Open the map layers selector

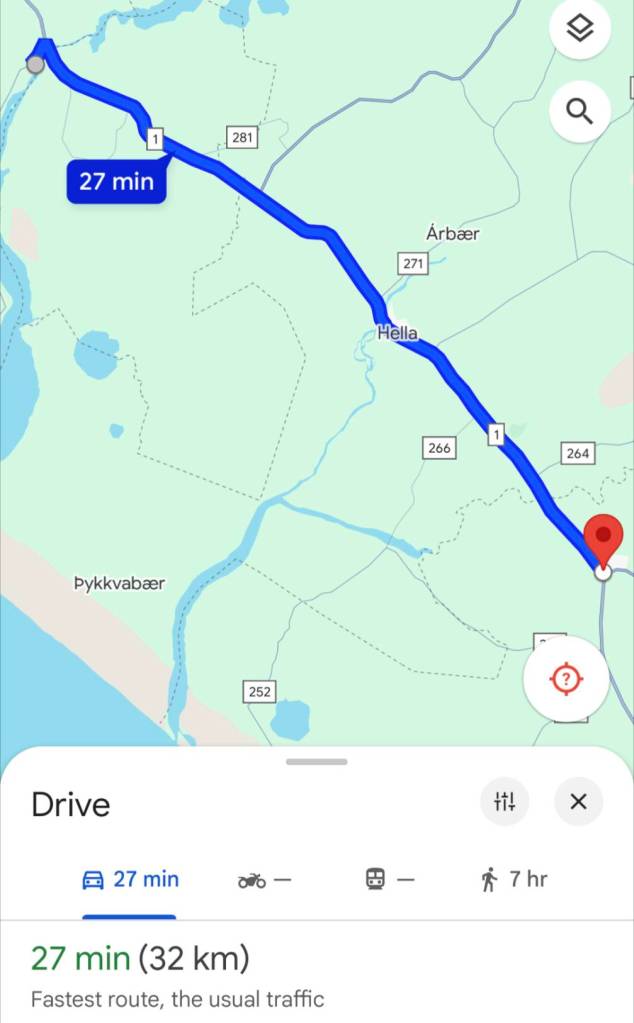pyautogui.click(x=580, y=30)
